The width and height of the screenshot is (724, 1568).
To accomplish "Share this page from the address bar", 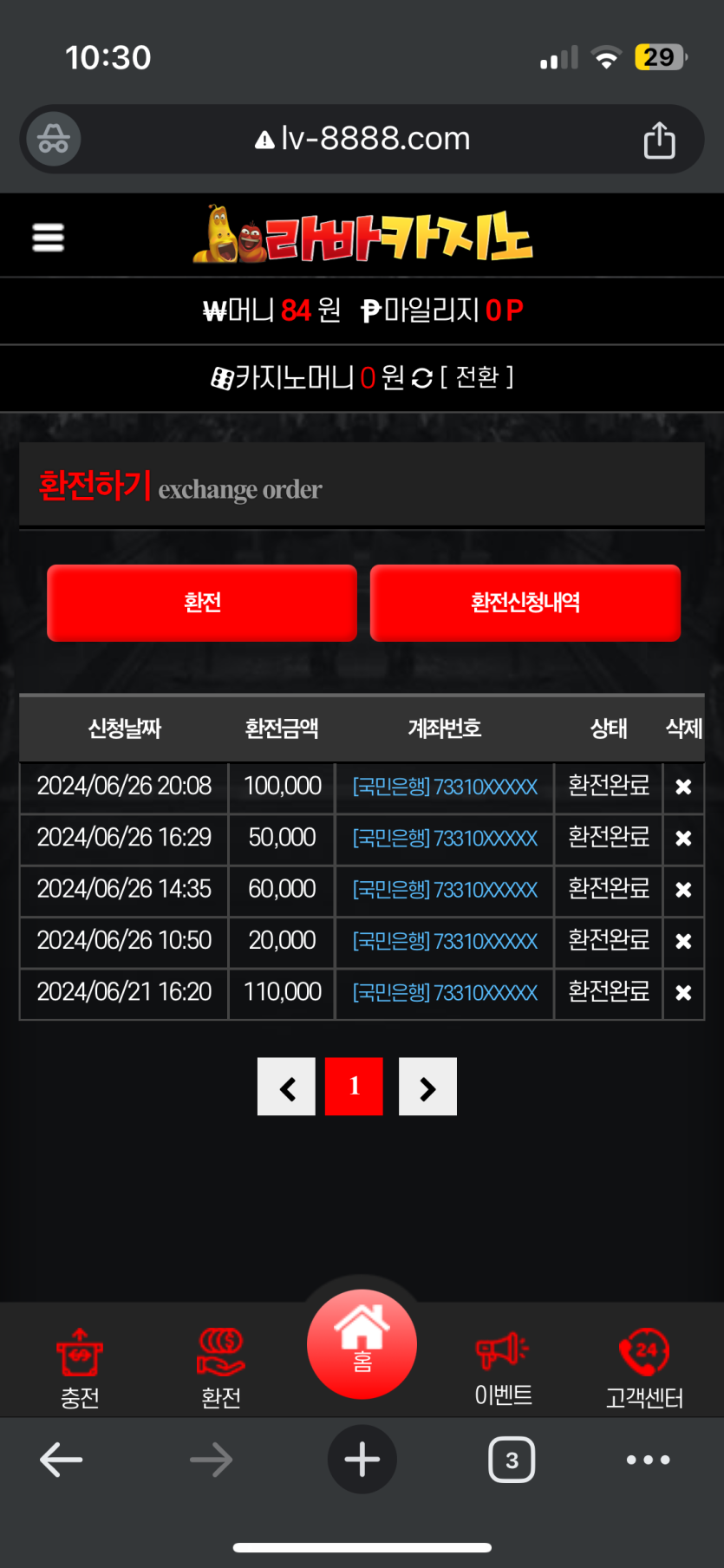I will [x=659, y=140].
